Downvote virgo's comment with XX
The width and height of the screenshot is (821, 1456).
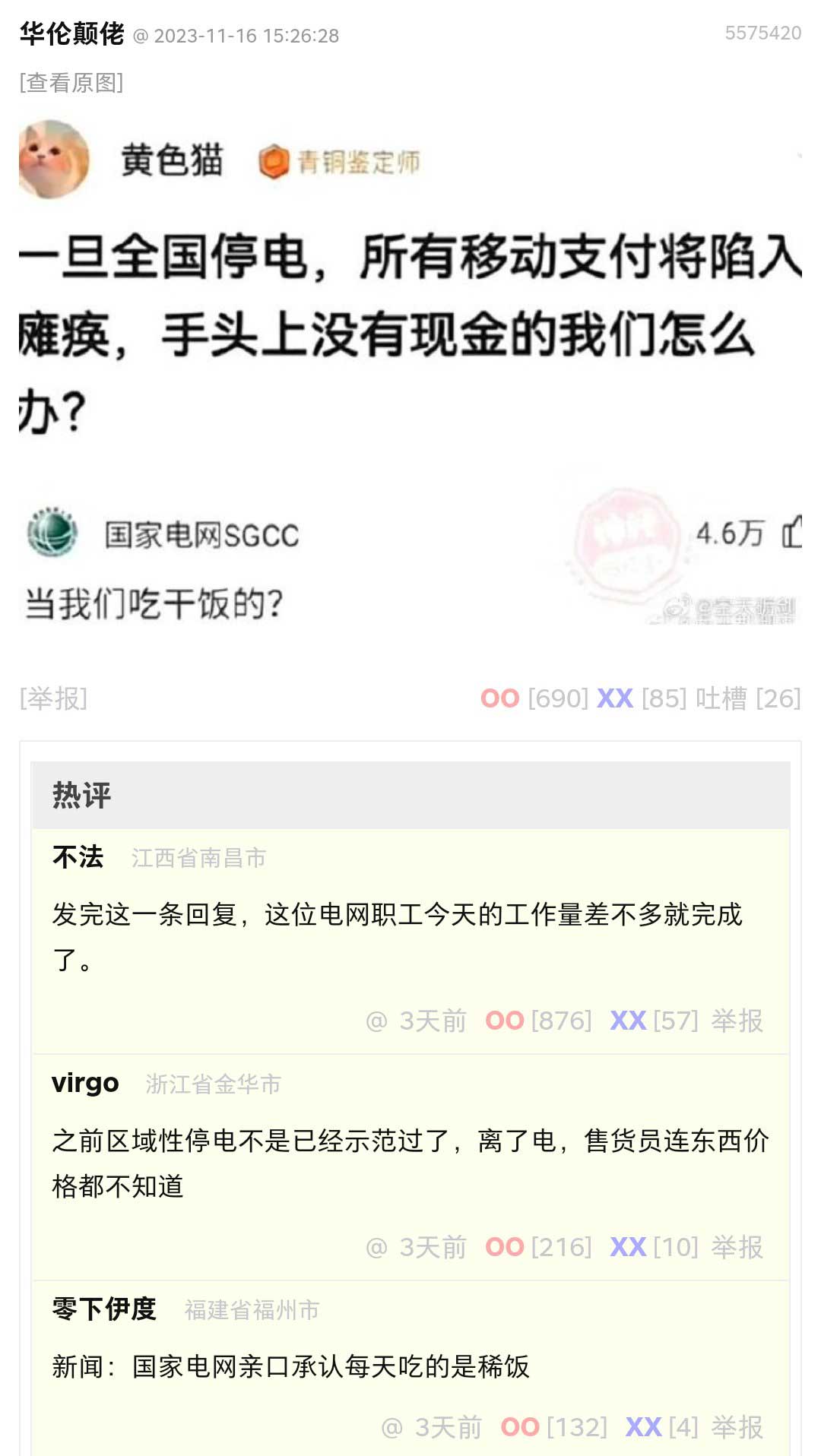[628, 1247]
